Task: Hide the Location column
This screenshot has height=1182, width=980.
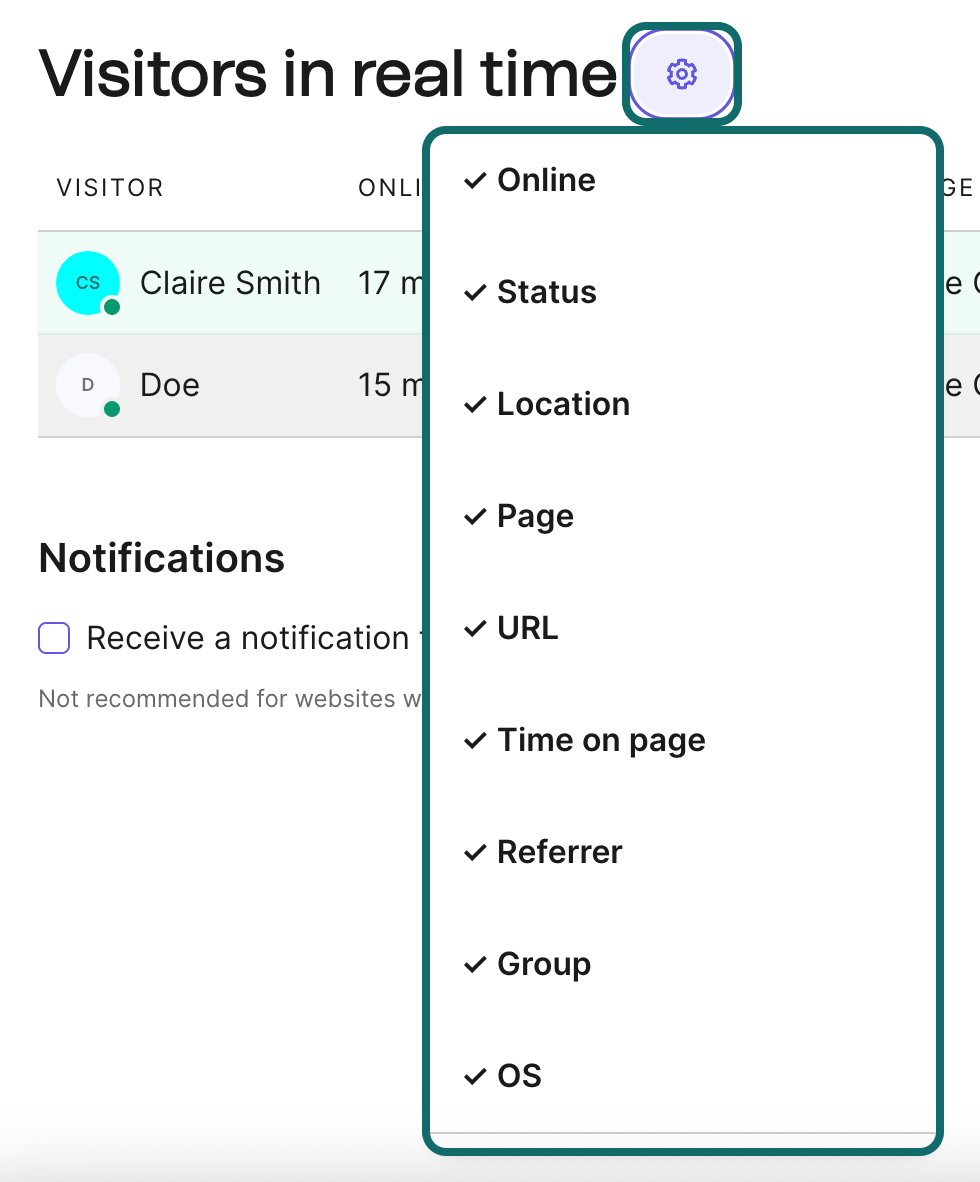Action: pos(562,404)
